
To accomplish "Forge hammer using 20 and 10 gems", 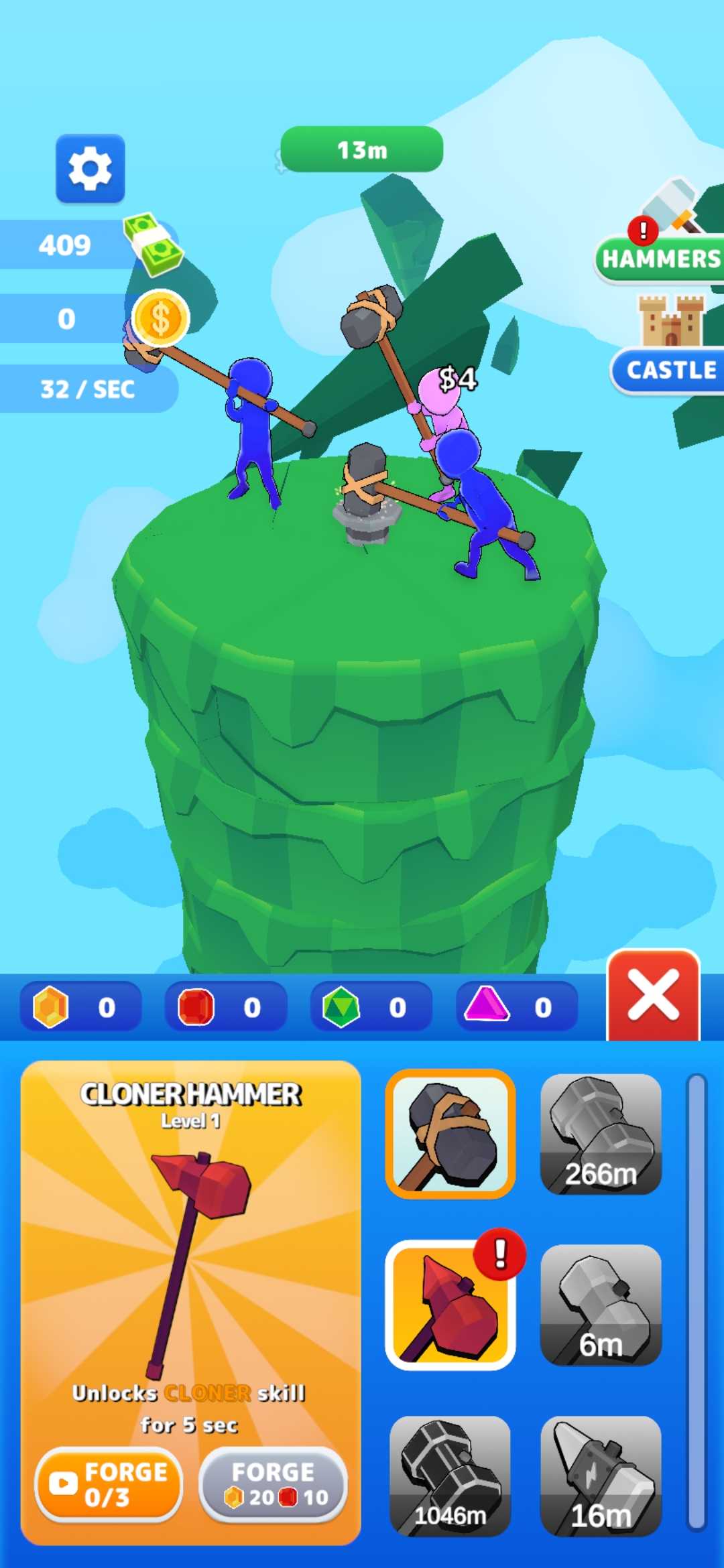I will [x=273, y=1484].
